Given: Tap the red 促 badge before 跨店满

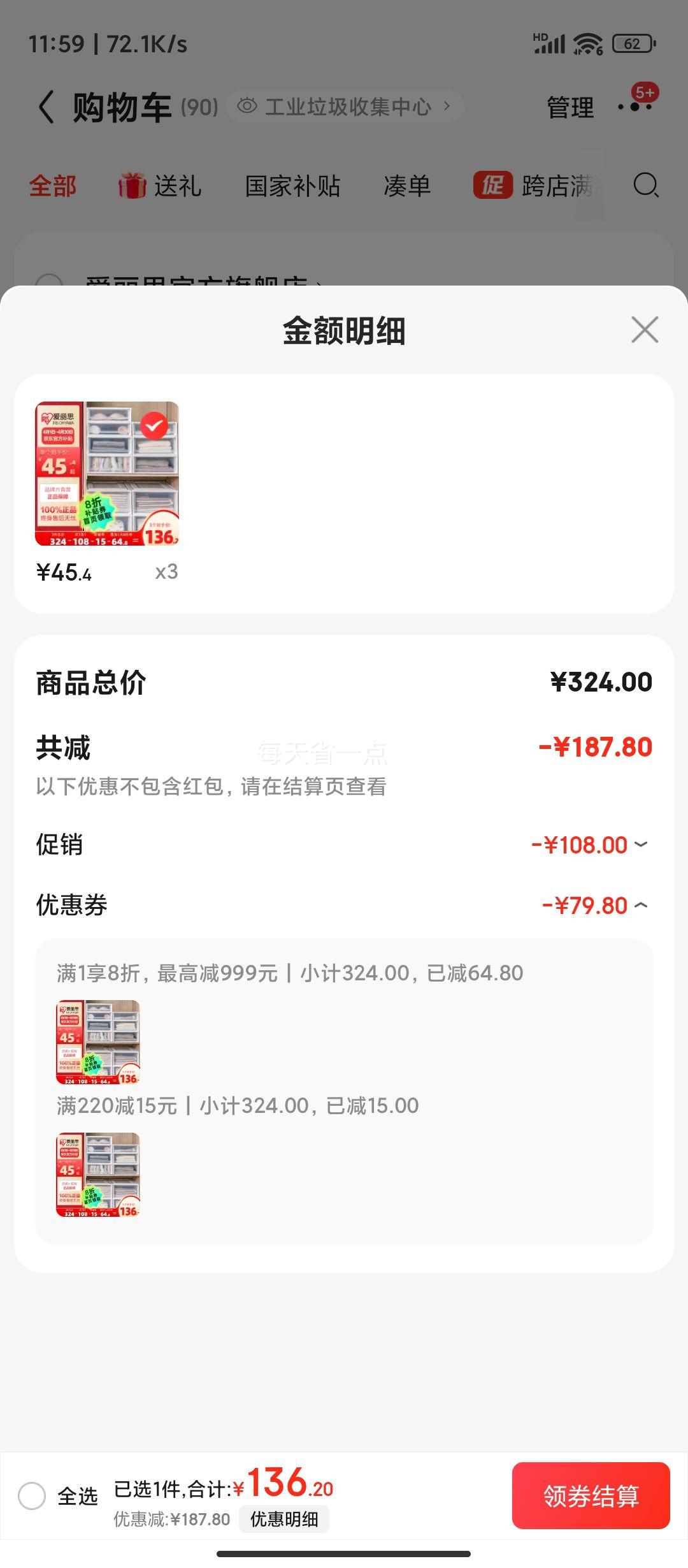Looking at the screenshot, I should (x=494, y=187).
